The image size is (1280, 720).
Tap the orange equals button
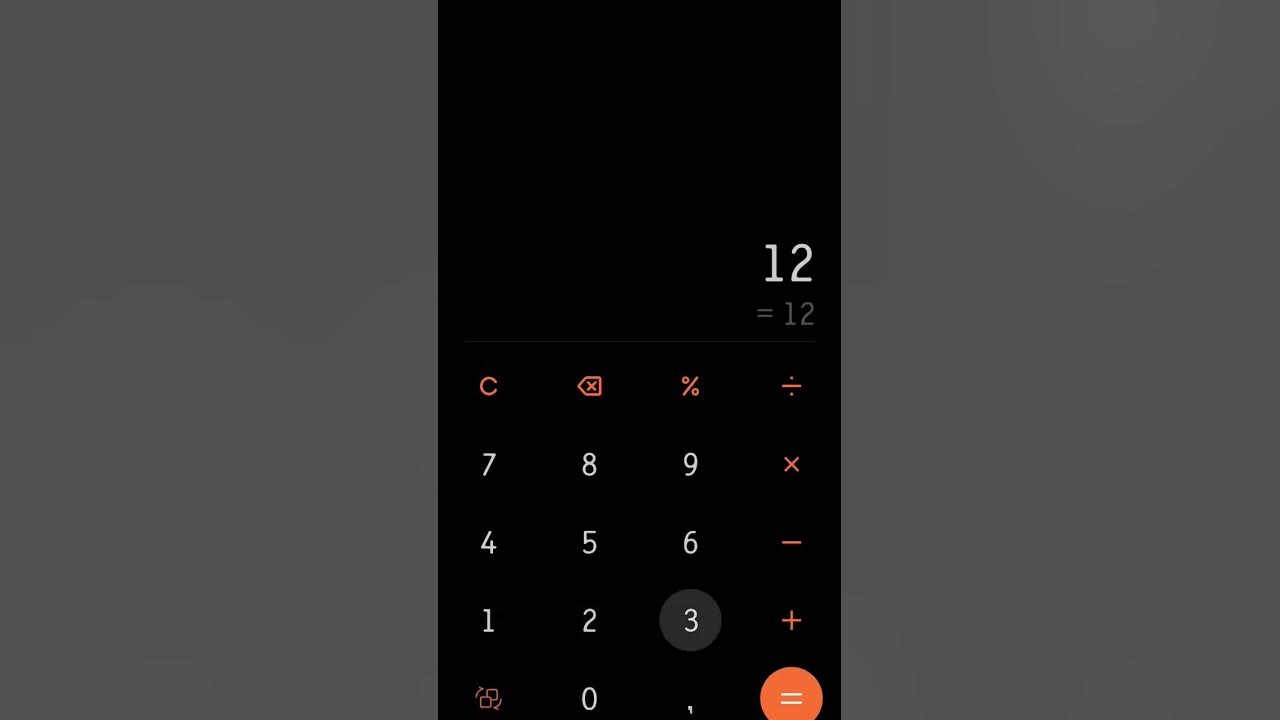[791, 696]
